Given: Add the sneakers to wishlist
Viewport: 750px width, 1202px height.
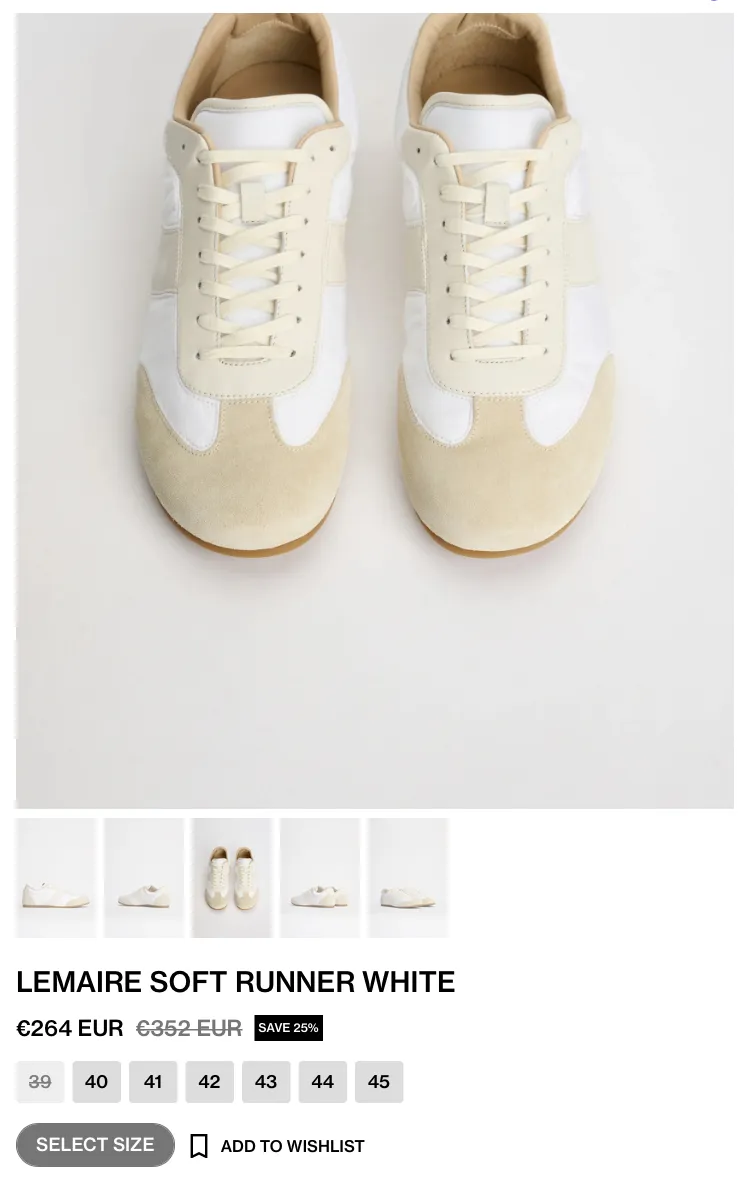Looking at the screenshot, I should (x=277, y=1146).
